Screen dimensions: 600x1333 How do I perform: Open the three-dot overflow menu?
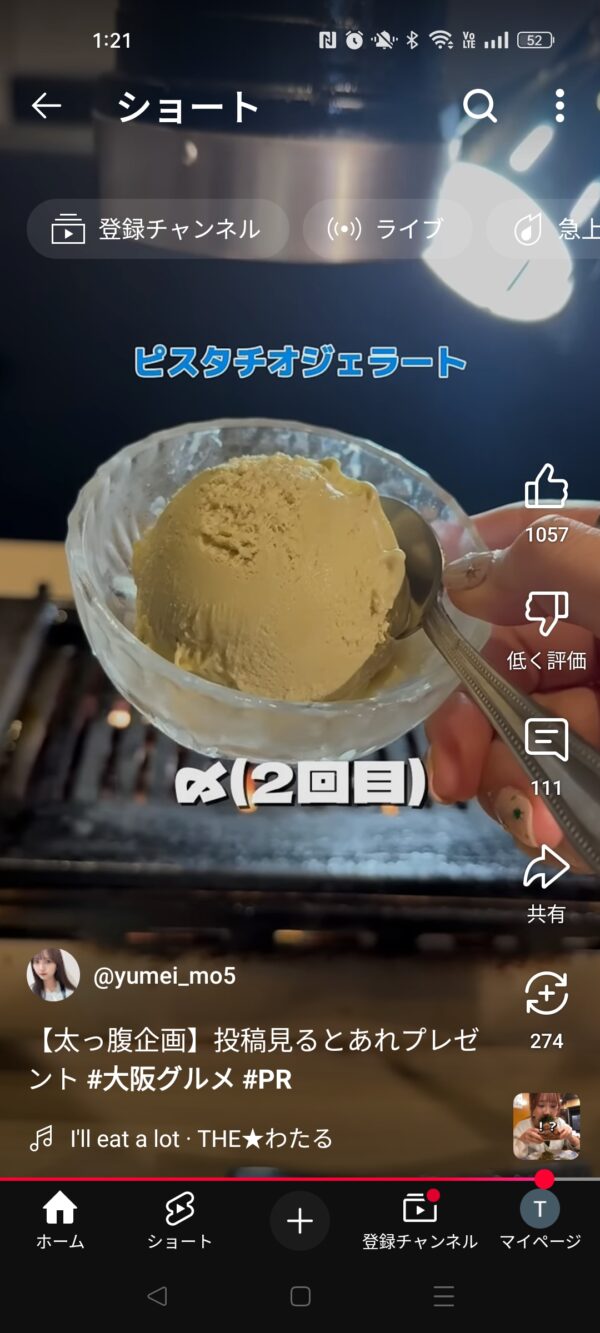tap(560, 106)
